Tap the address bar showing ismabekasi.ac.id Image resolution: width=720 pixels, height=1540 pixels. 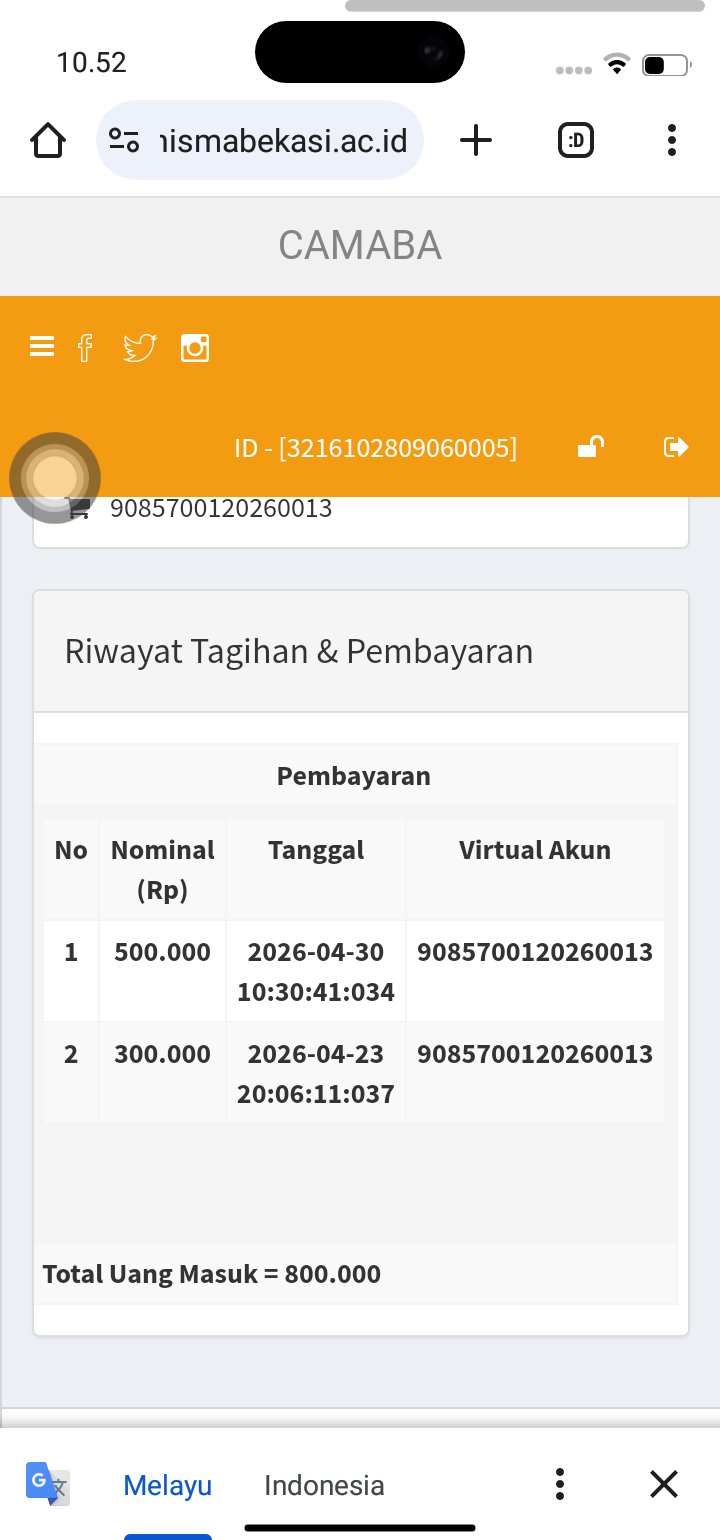260,140
